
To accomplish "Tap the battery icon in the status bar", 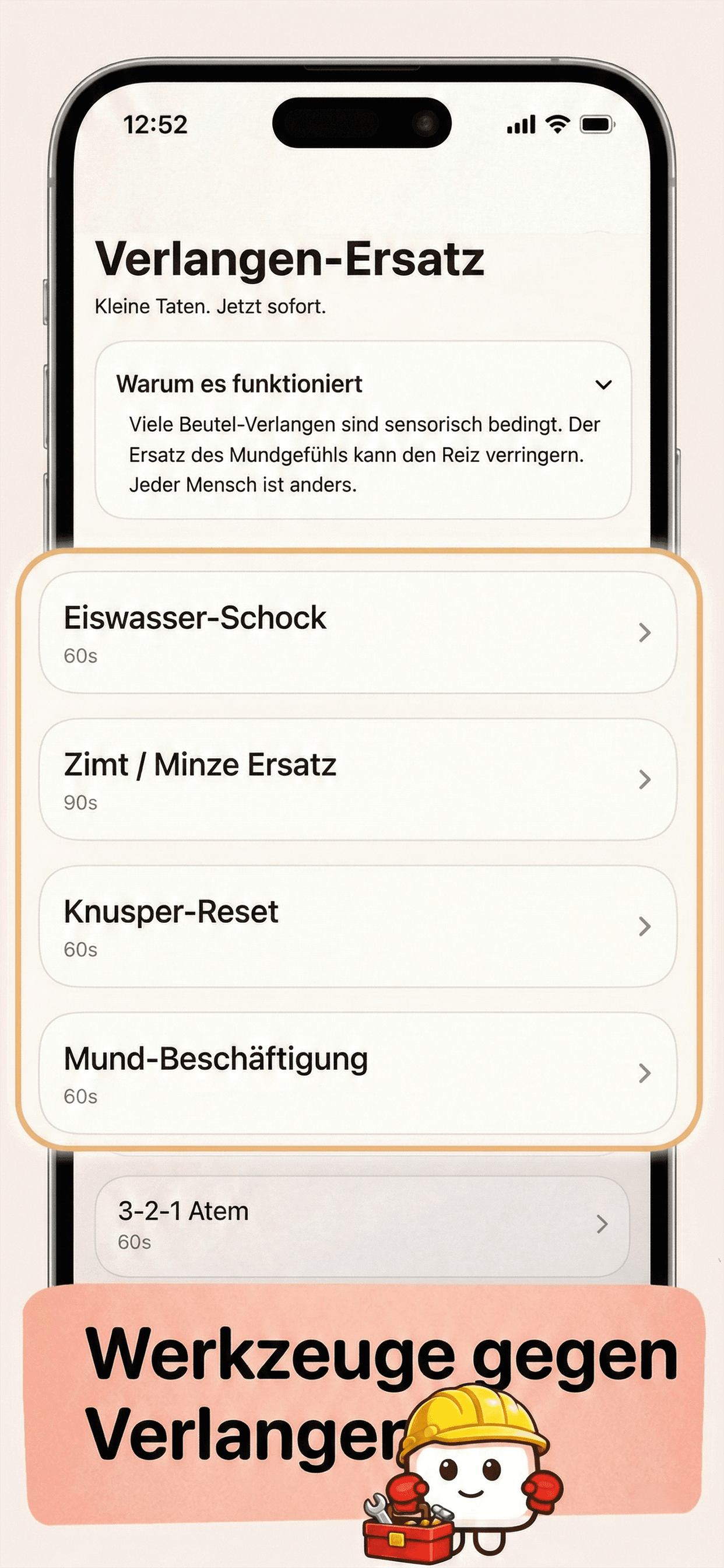I will [x=597, y=124].
